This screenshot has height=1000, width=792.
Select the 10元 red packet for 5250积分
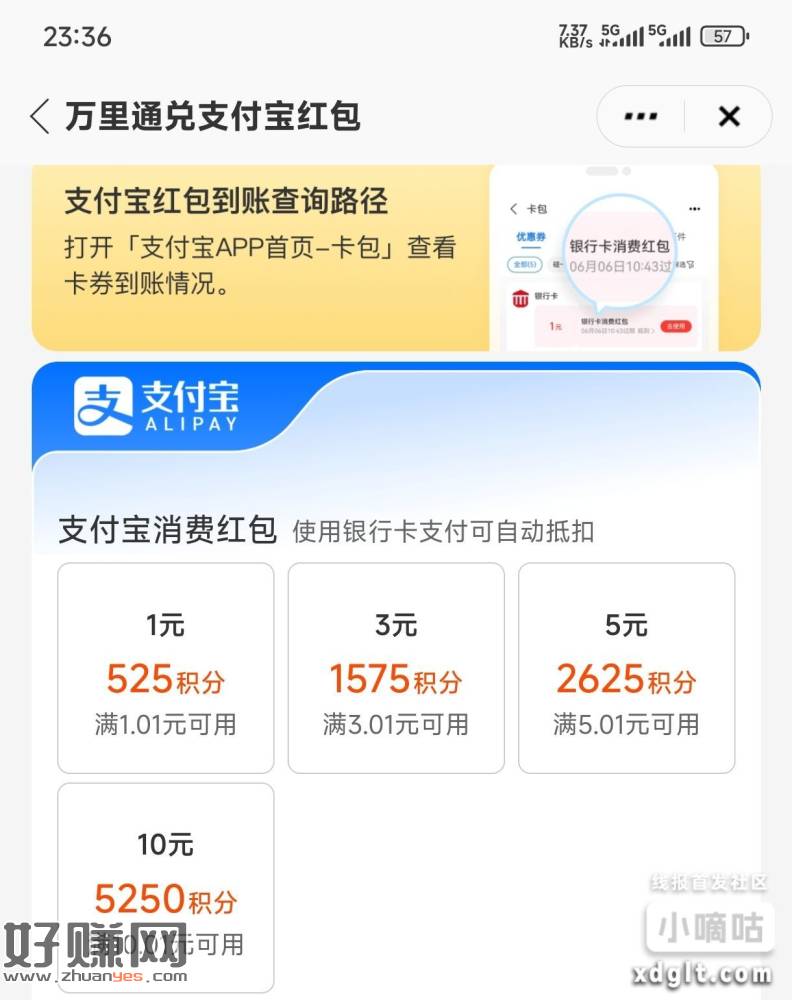click(166, 885)
